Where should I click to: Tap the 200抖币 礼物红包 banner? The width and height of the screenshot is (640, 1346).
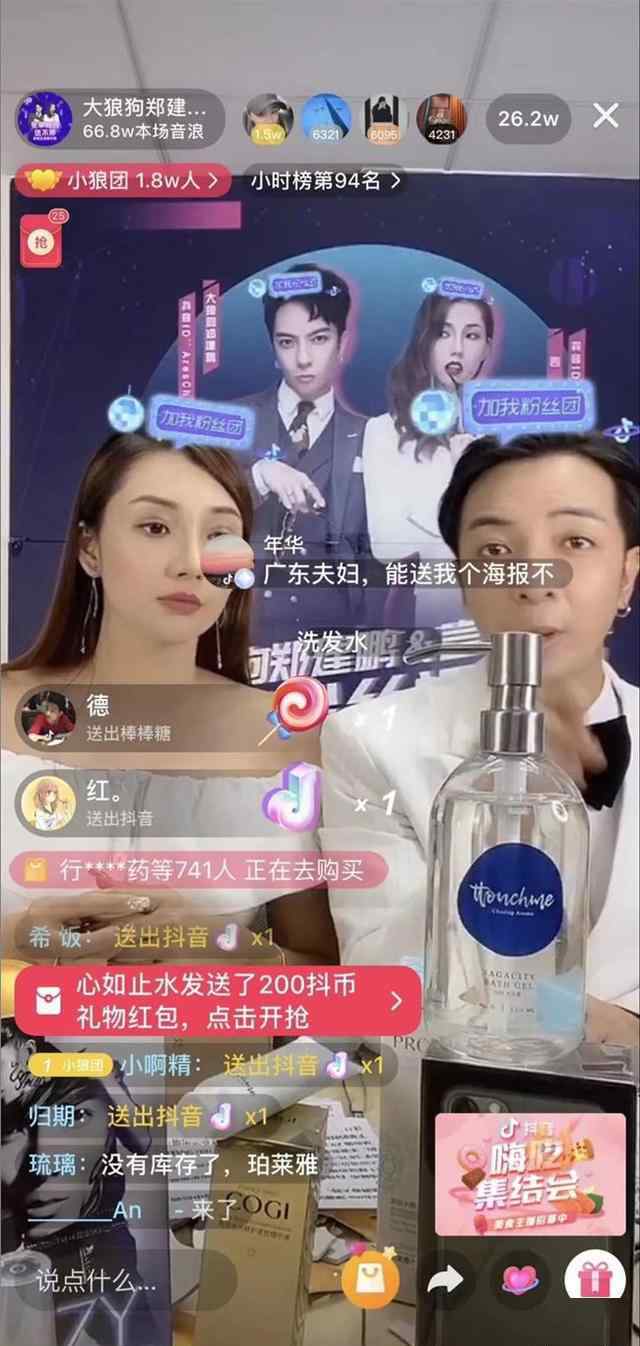click(218, 1001)
